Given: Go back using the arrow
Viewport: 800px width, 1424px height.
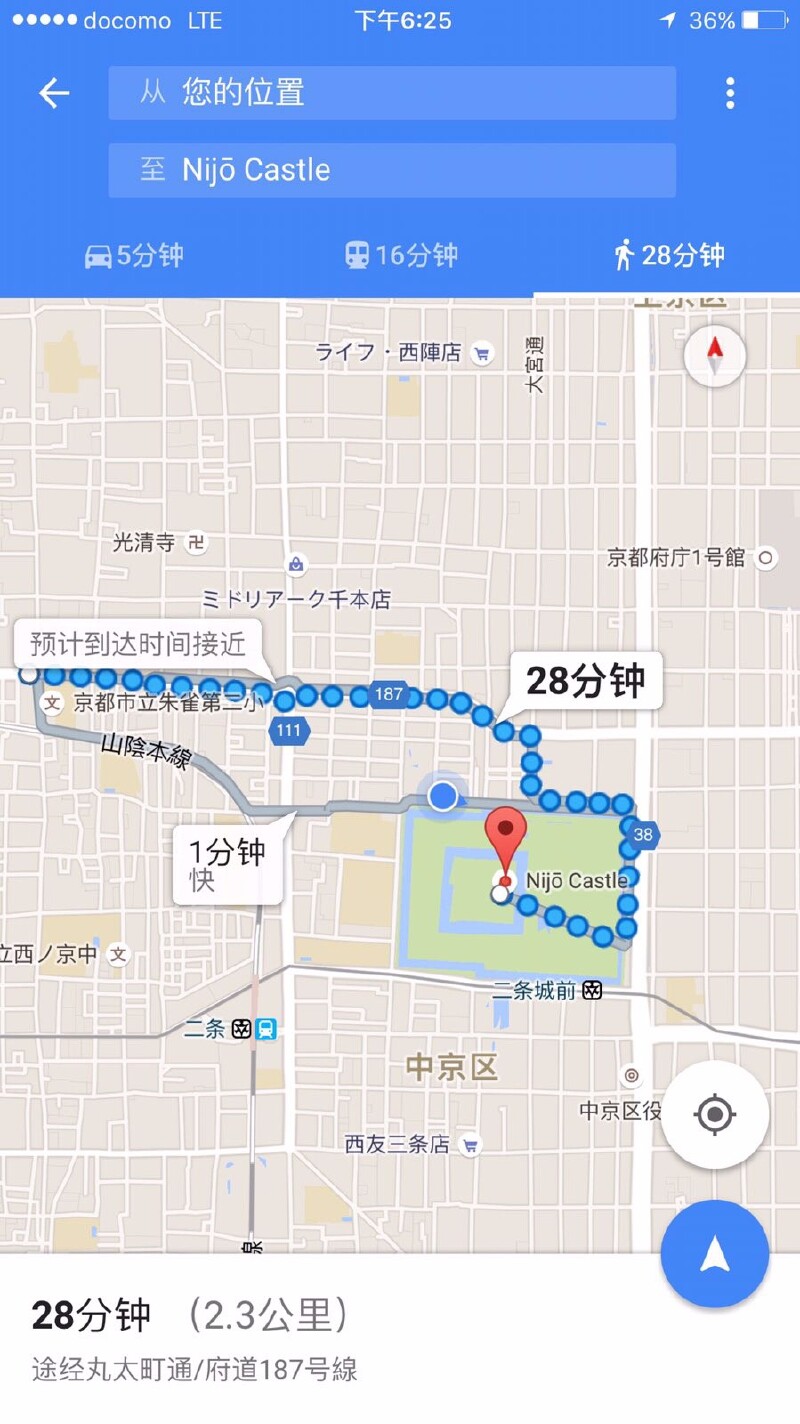Looking at the screenshot, I should click(54, 94).
